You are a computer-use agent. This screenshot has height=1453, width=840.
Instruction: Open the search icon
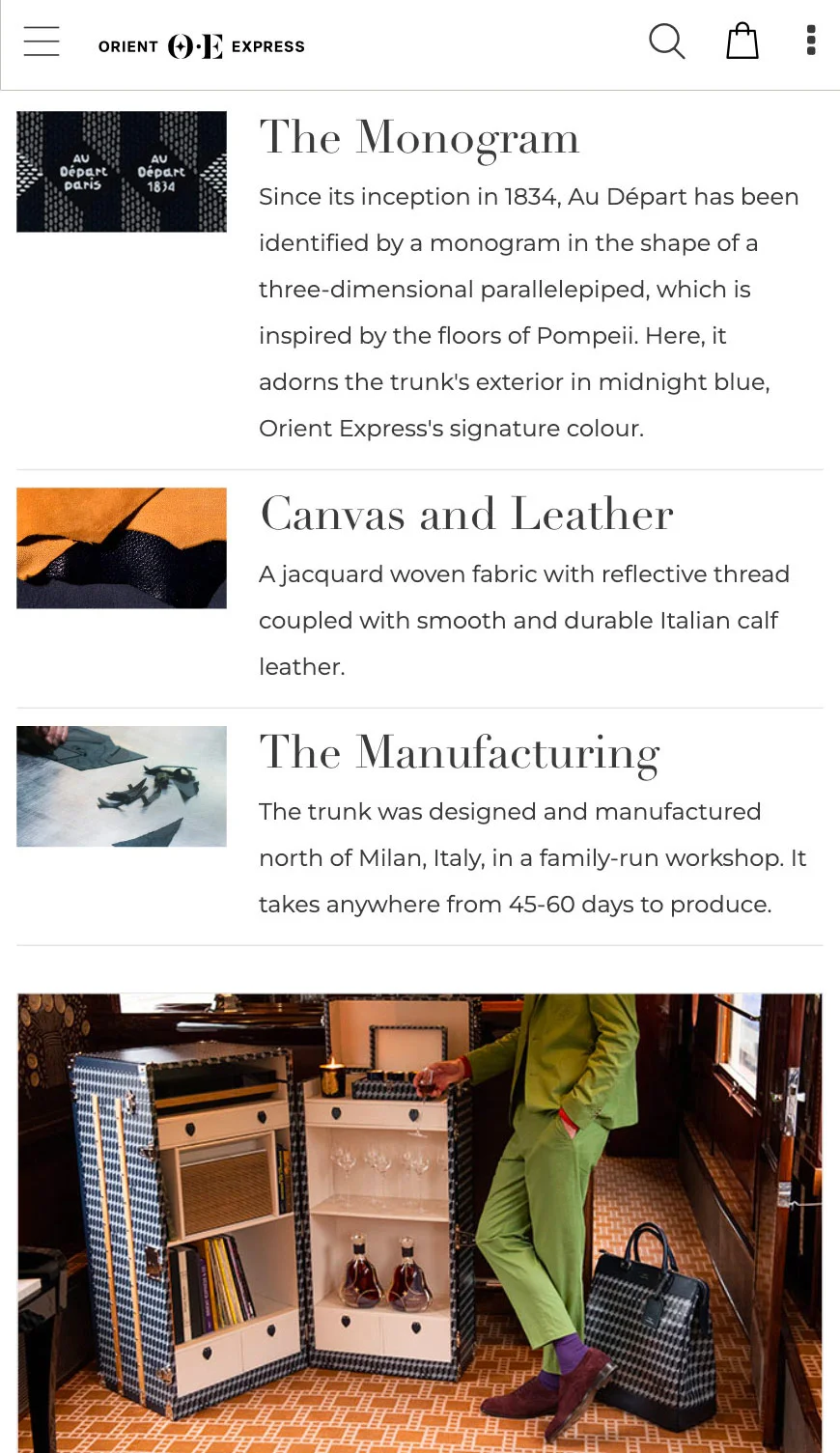pyautogui.click(x=665, y=42)
